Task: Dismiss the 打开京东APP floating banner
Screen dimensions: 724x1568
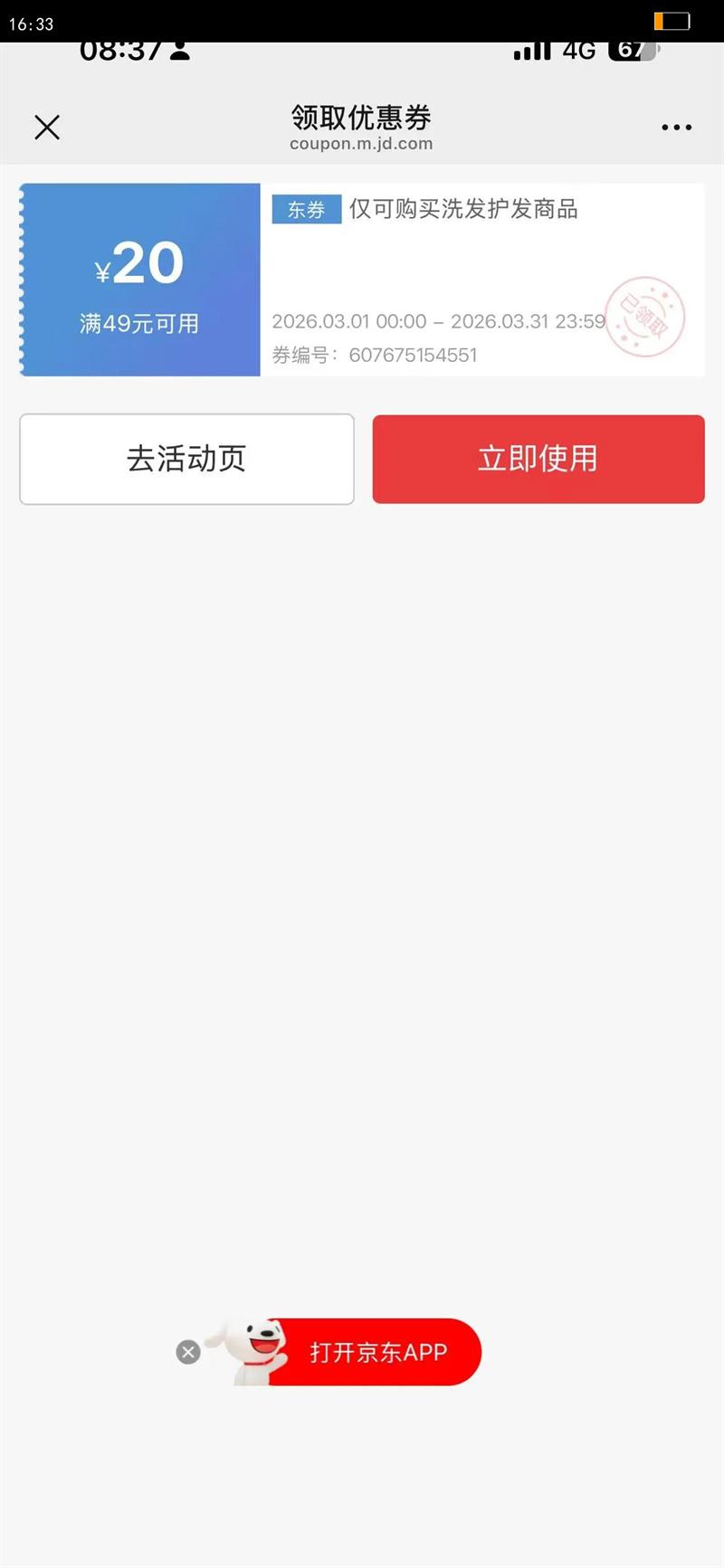Action: (x=188, y=1352)
